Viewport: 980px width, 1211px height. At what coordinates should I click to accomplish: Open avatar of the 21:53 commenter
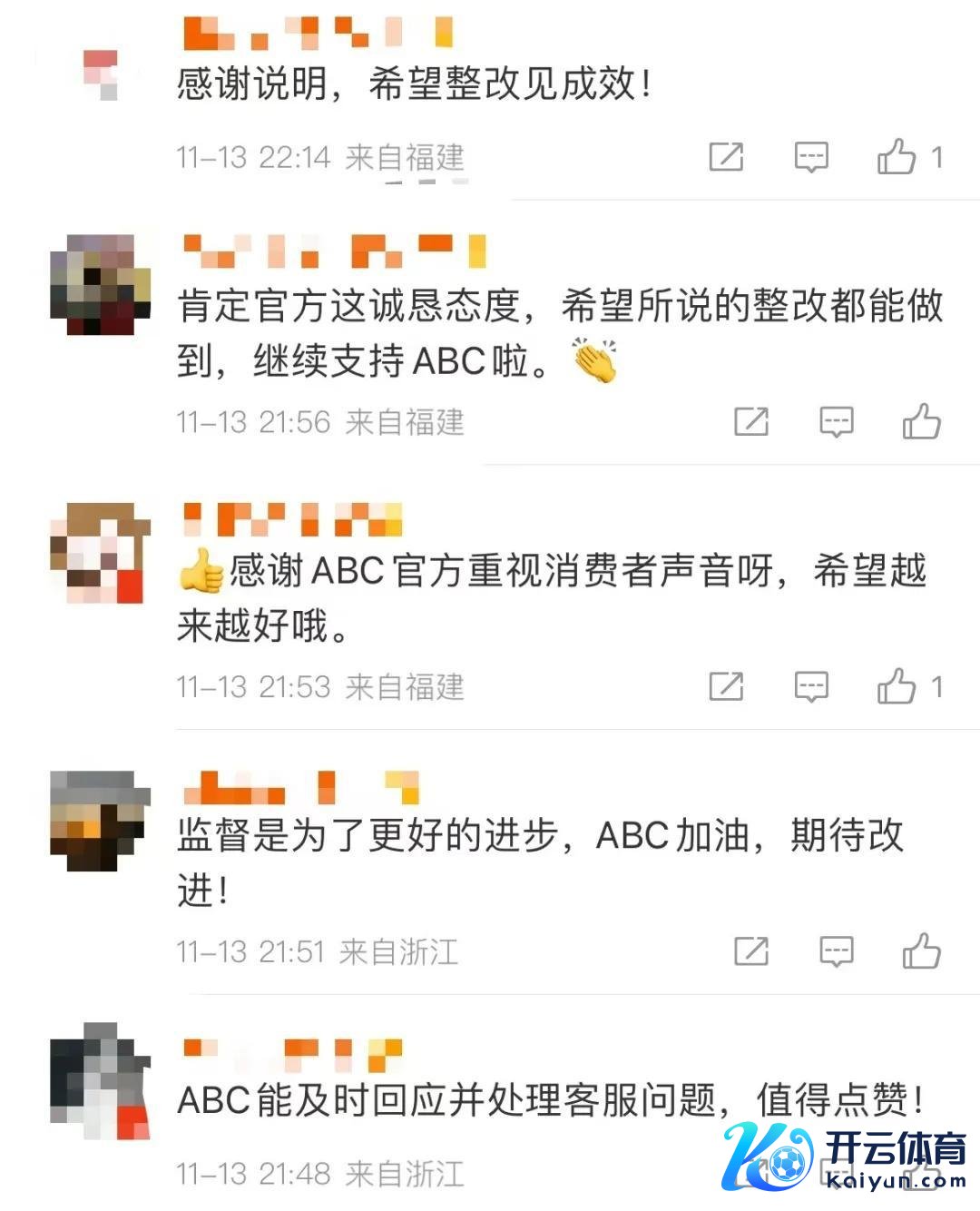coord(100,553)
